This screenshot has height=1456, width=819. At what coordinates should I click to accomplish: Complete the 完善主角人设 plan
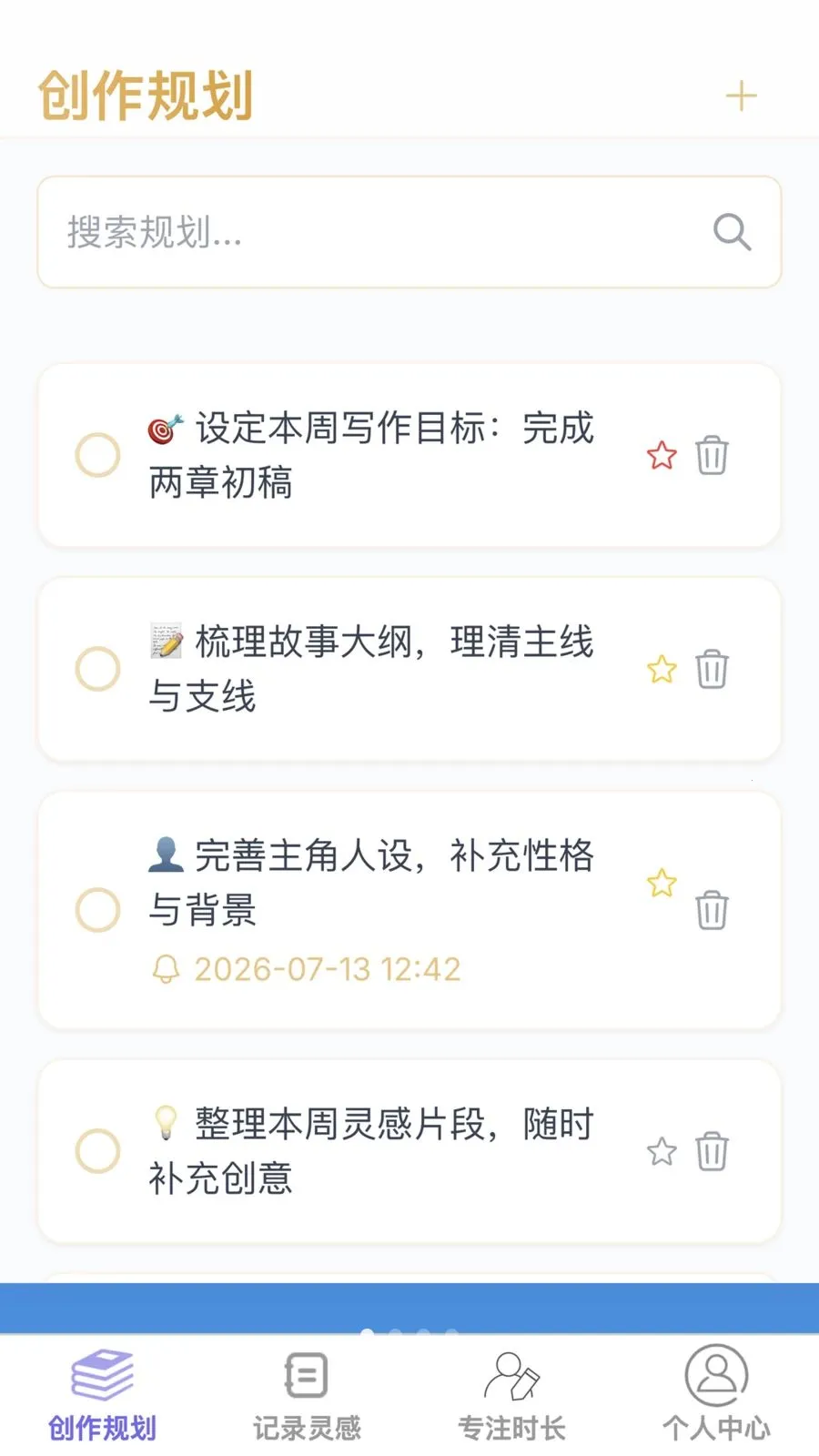click(97, 910)
